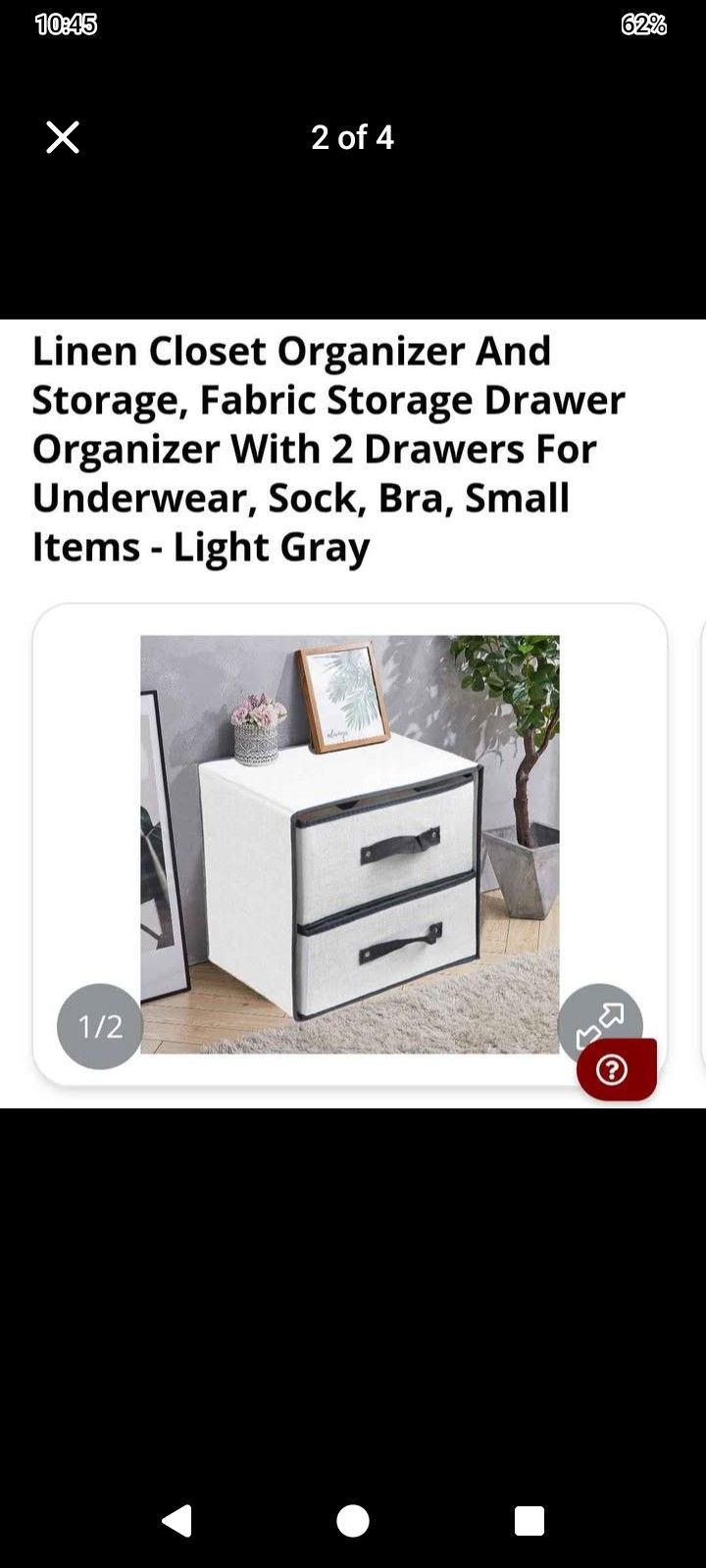The image size is (706, 1568).
Task: Tap the "2 of 4" page indicator
Action: tap(352, 137)
